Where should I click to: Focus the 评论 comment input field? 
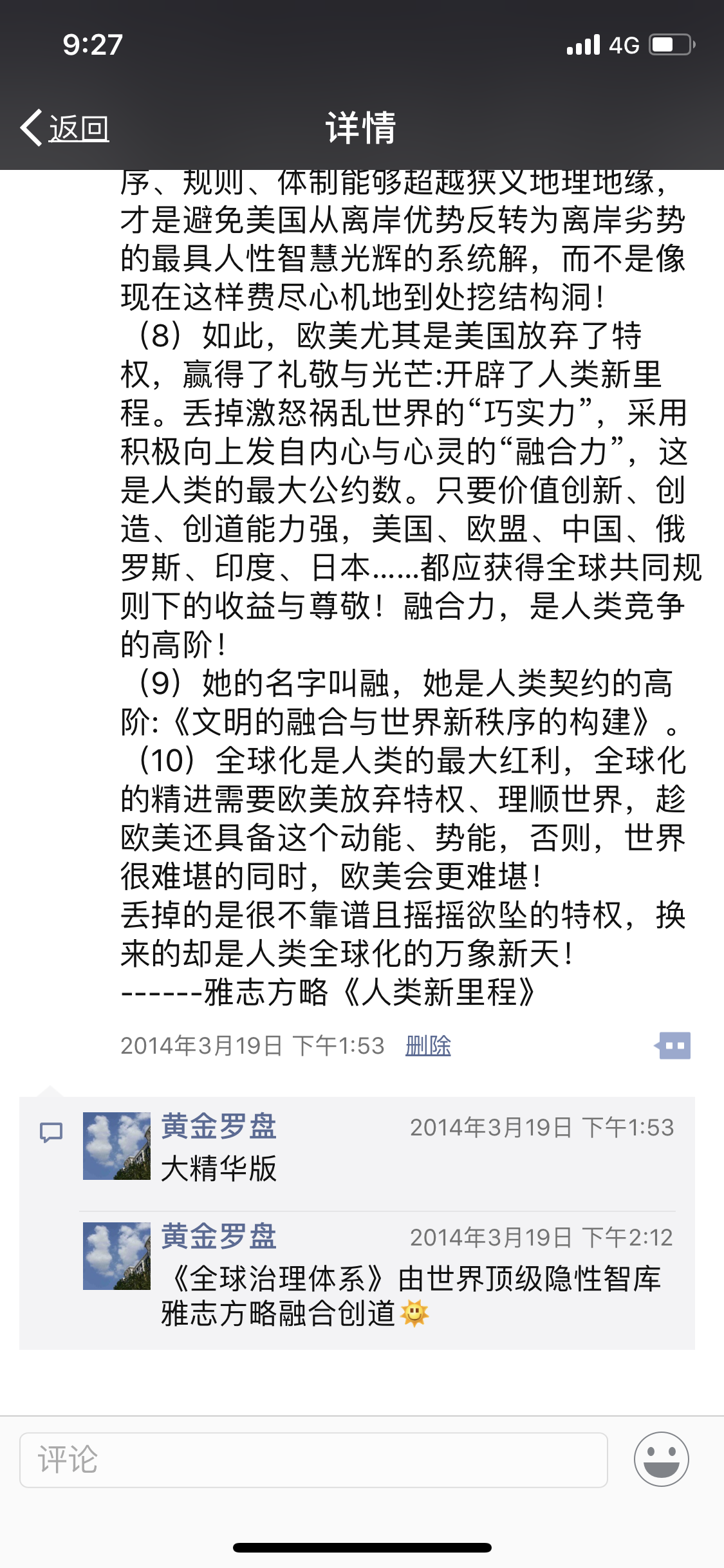(313, 1460)
